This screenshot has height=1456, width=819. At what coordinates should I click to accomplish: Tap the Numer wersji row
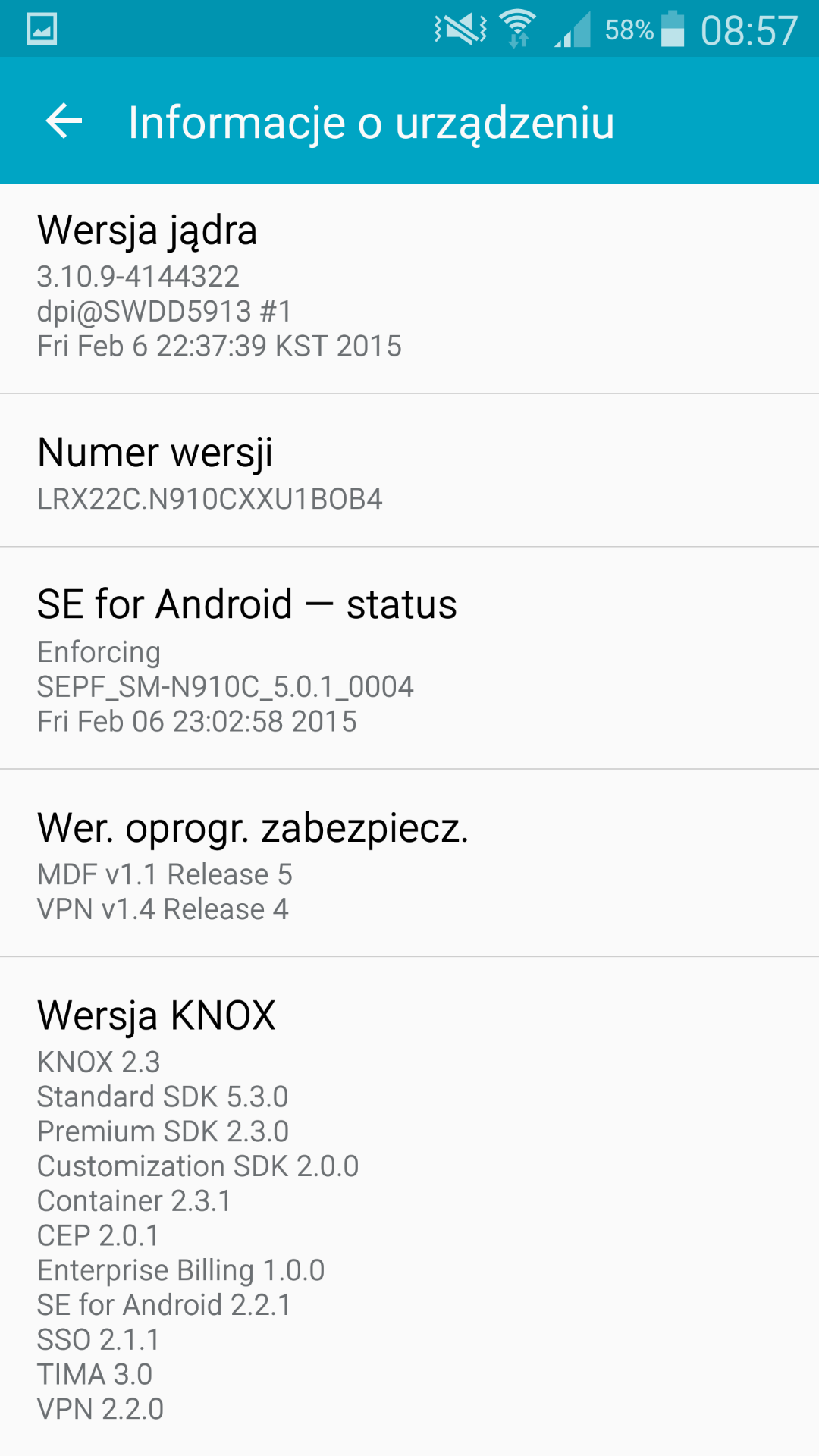click(x=409, y=472)
